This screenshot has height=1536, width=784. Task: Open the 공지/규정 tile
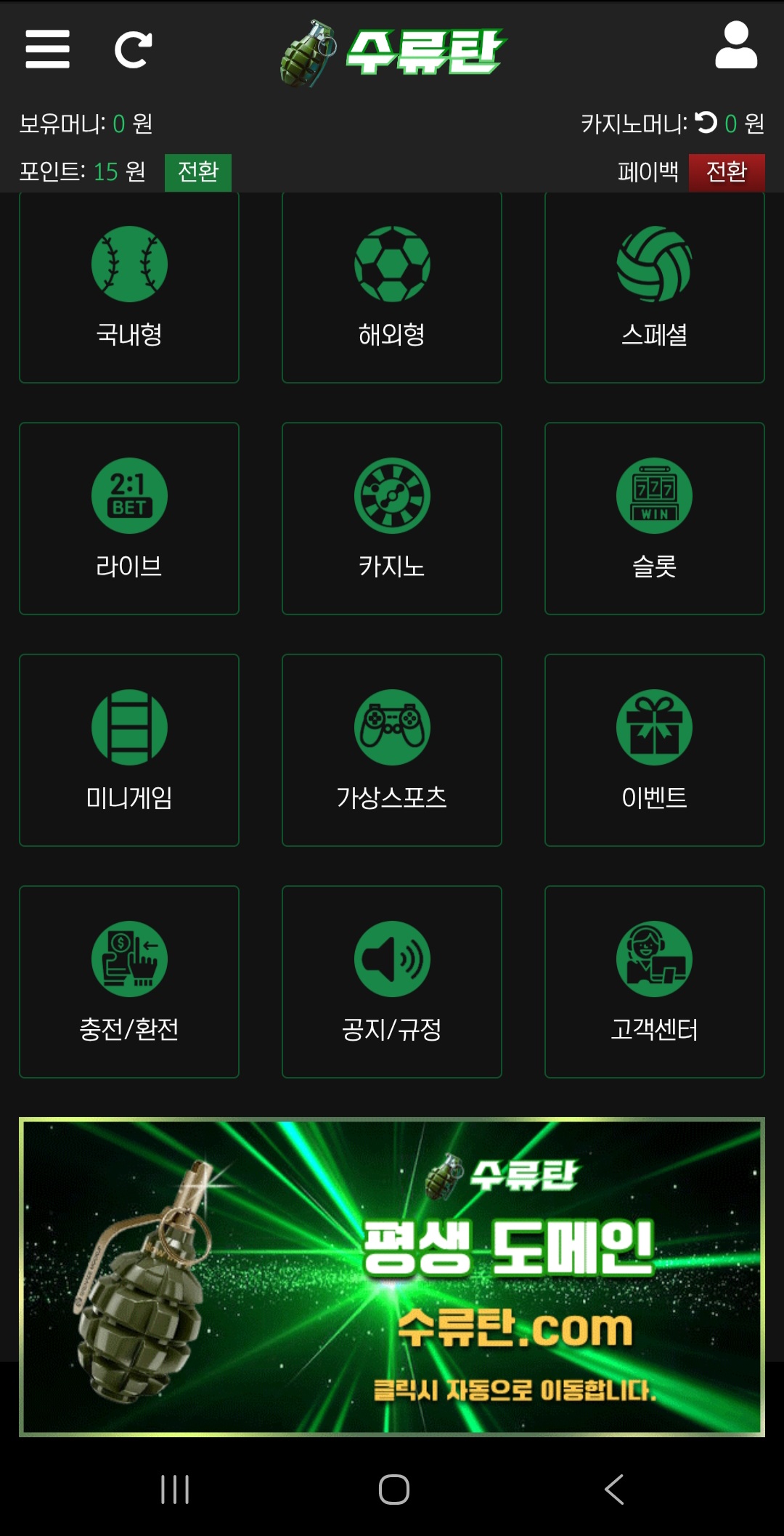(392, 982)
